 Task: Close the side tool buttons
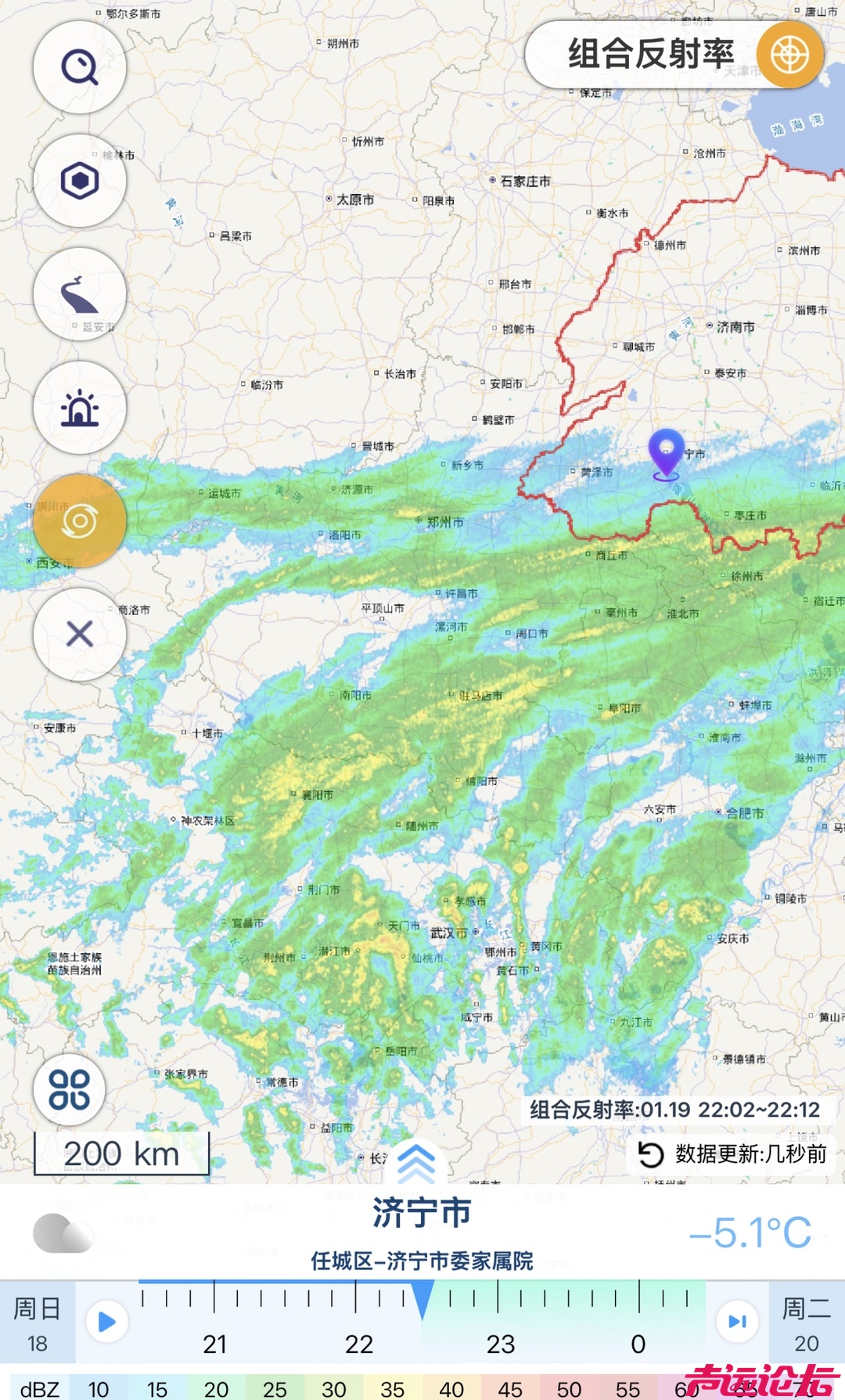point(80,634)
